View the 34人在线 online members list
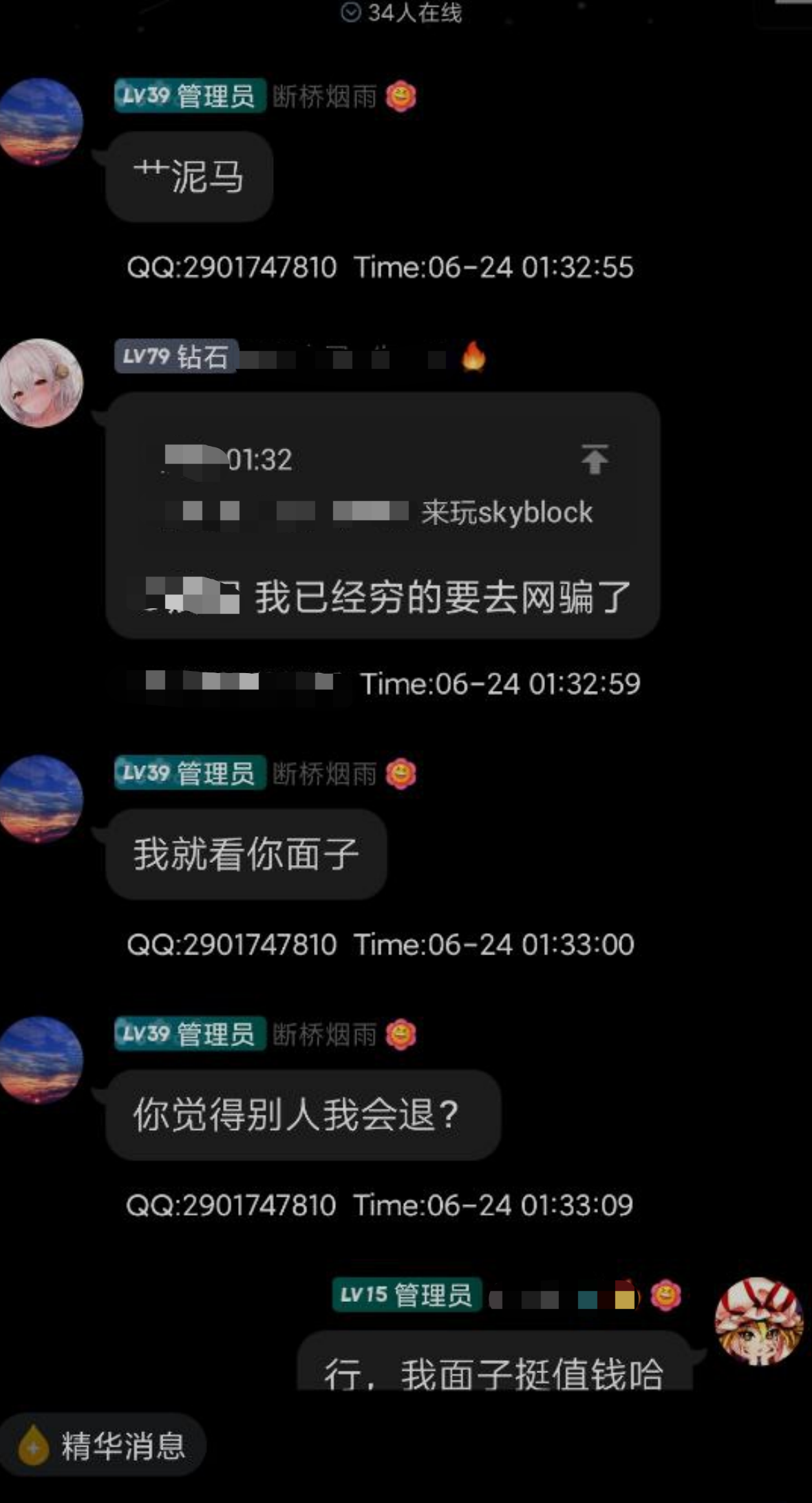The image size is (812, 1503). click(x=402, y=12)
